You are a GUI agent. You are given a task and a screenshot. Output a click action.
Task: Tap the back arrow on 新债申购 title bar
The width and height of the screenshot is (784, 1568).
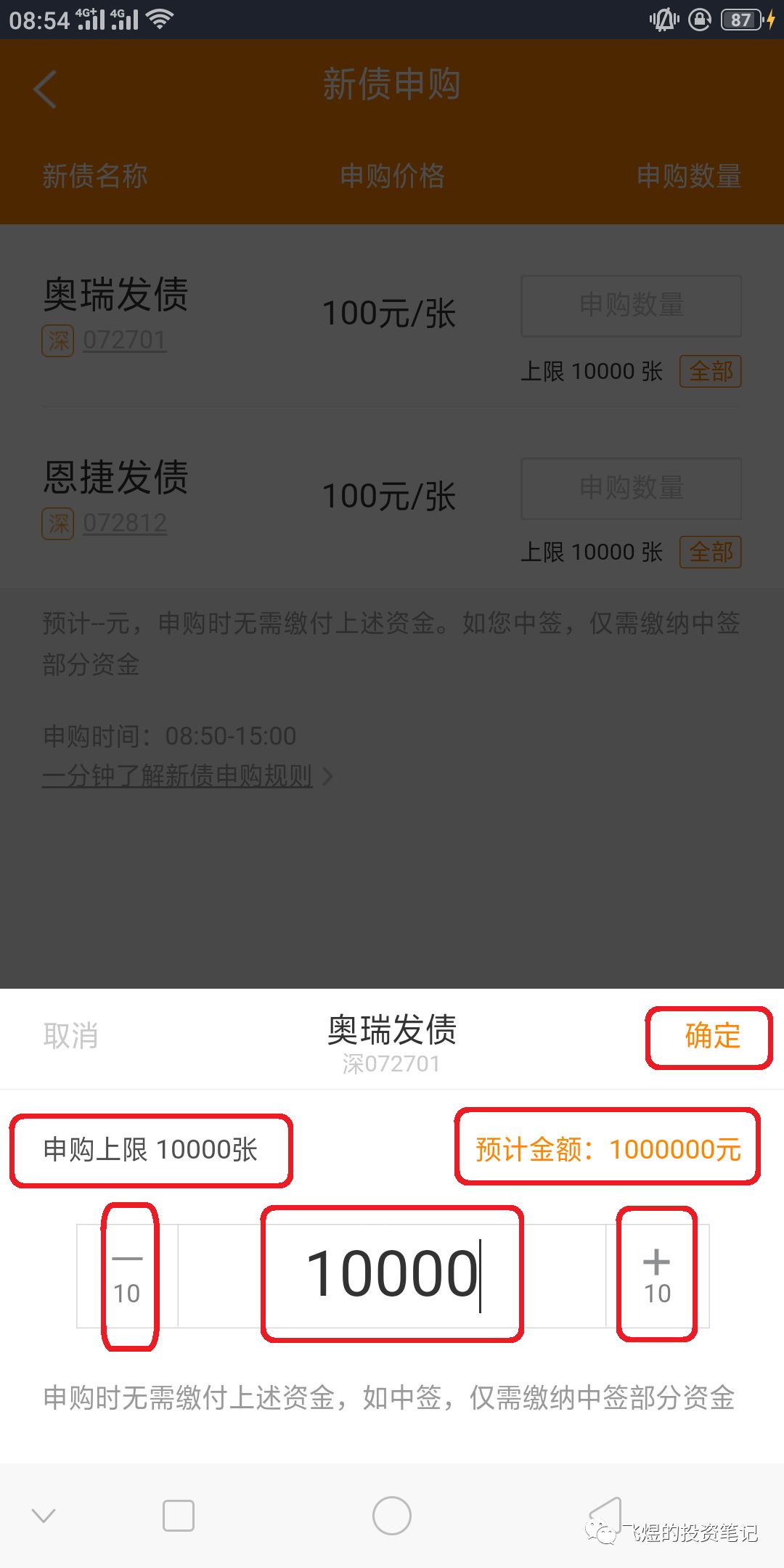(45, 89)
